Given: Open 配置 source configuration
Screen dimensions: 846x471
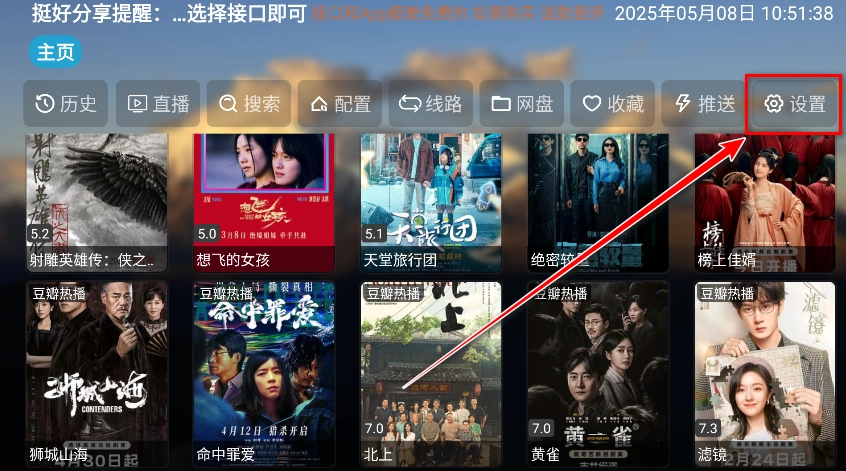Looking at the screenshot, I should pos(340,104).
